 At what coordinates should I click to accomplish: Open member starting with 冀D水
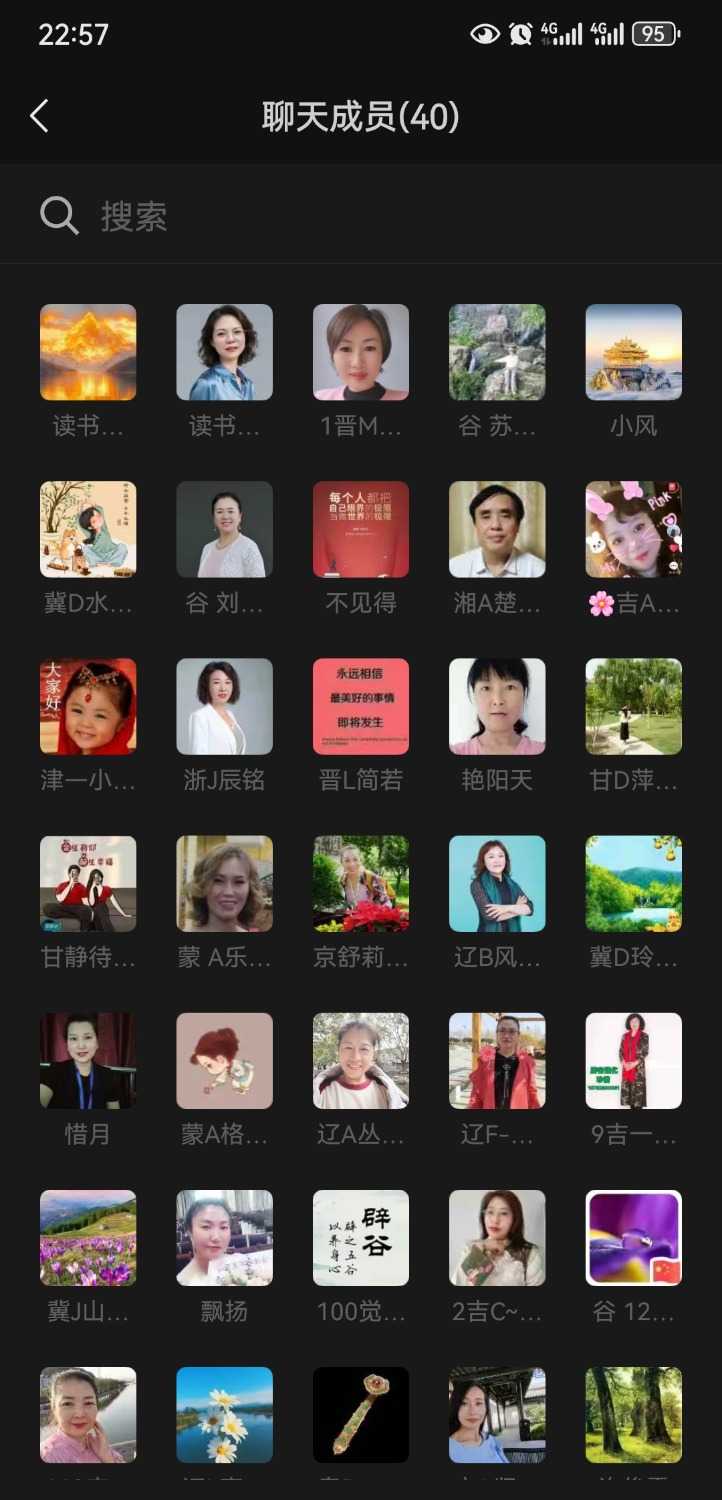88,530
